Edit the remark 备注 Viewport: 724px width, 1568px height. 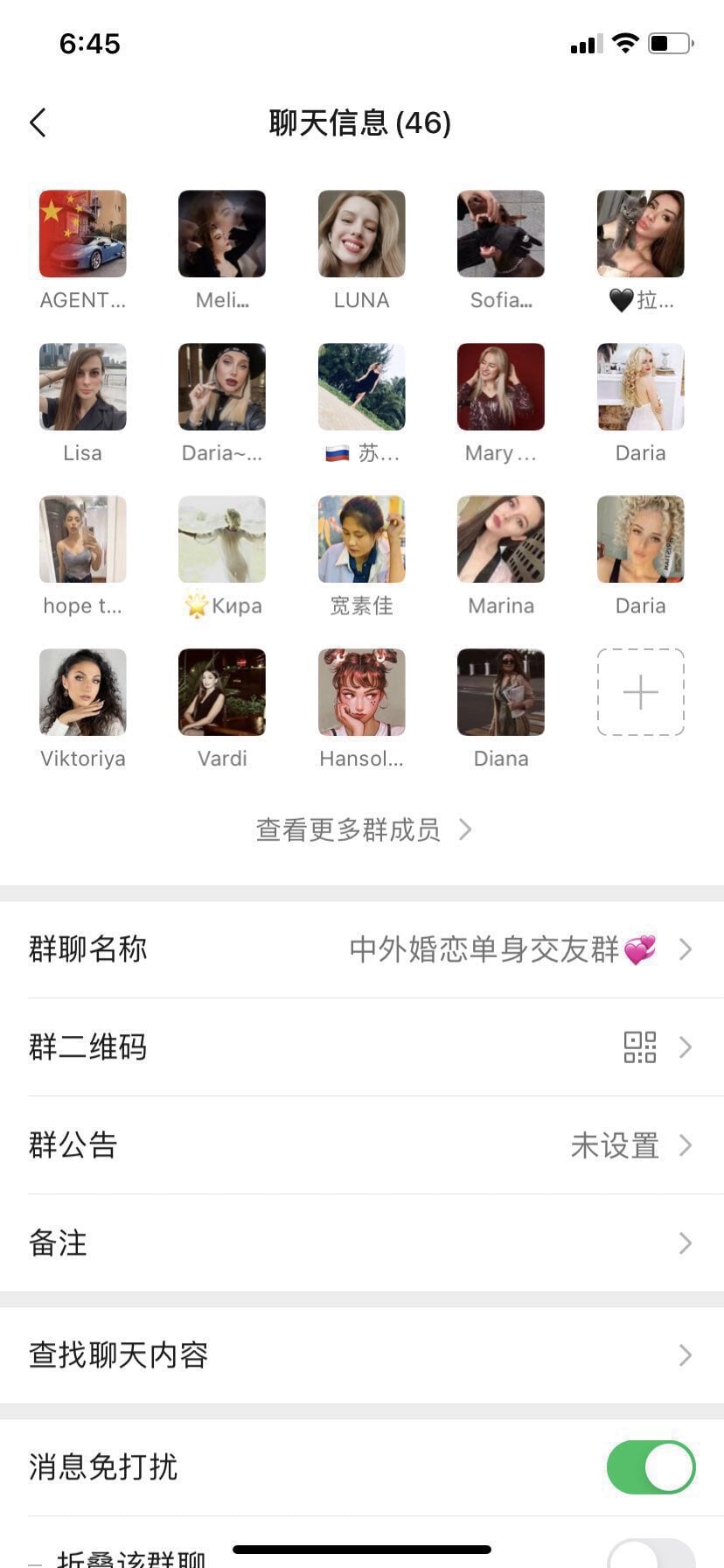tap(362, 1243)
